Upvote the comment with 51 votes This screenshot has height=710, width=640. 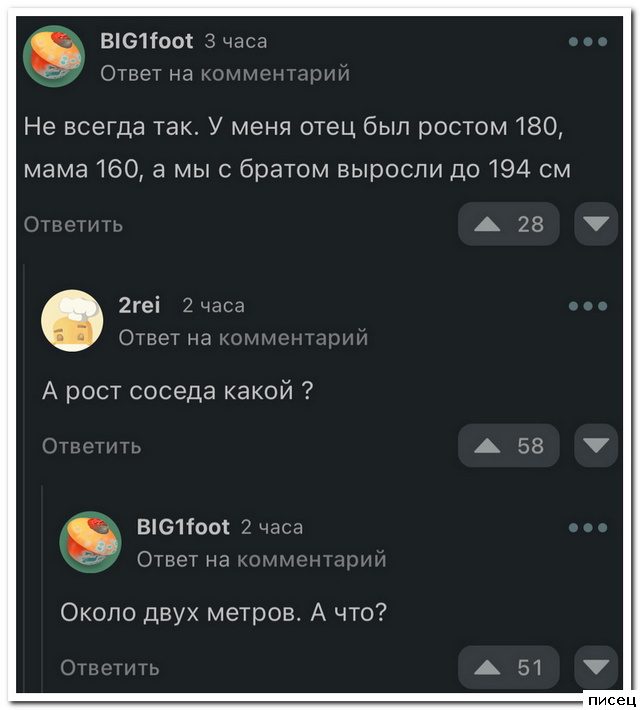[508, 667]
